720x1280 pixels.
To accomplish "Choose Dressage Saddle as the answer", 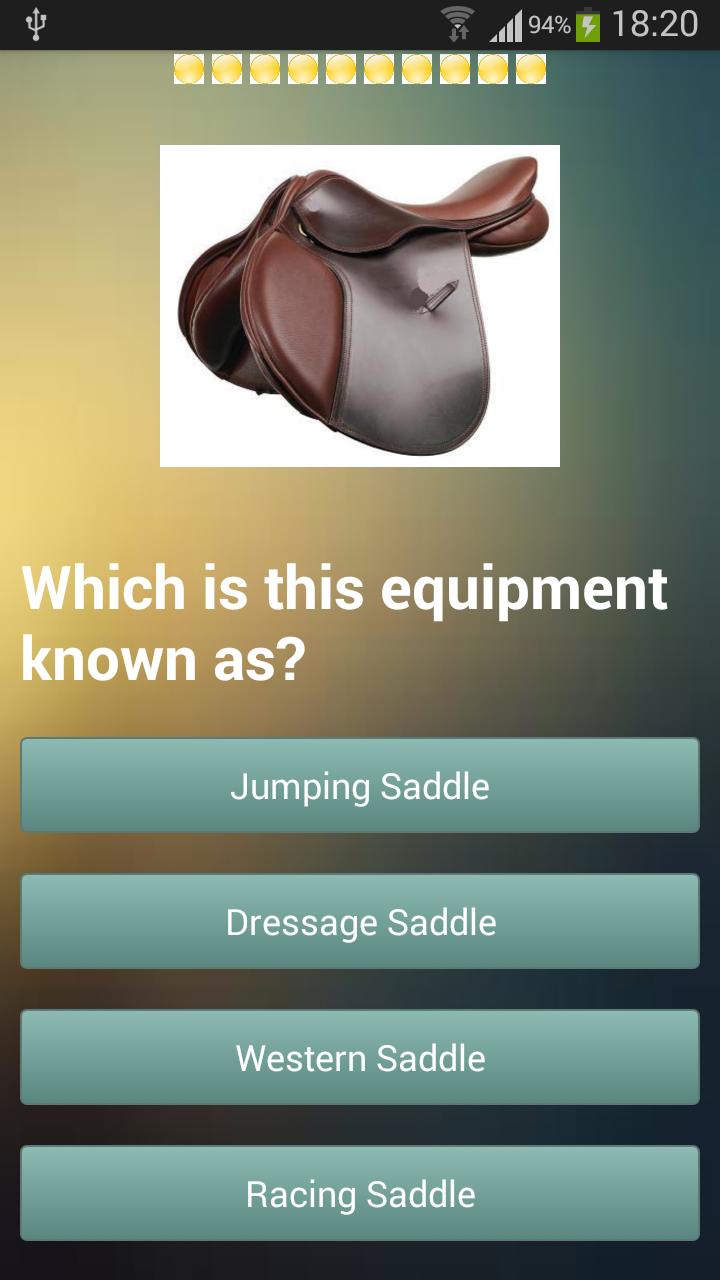I will point(360,922).
